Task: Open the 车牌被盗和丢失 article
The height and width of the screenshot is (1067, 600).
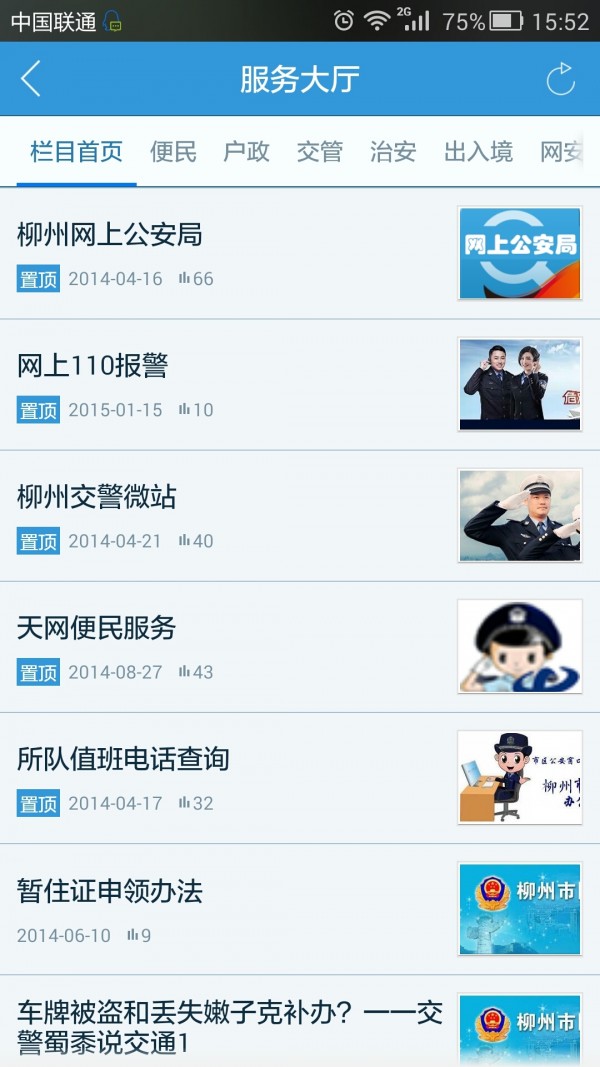Action: tap(230, 1026)
